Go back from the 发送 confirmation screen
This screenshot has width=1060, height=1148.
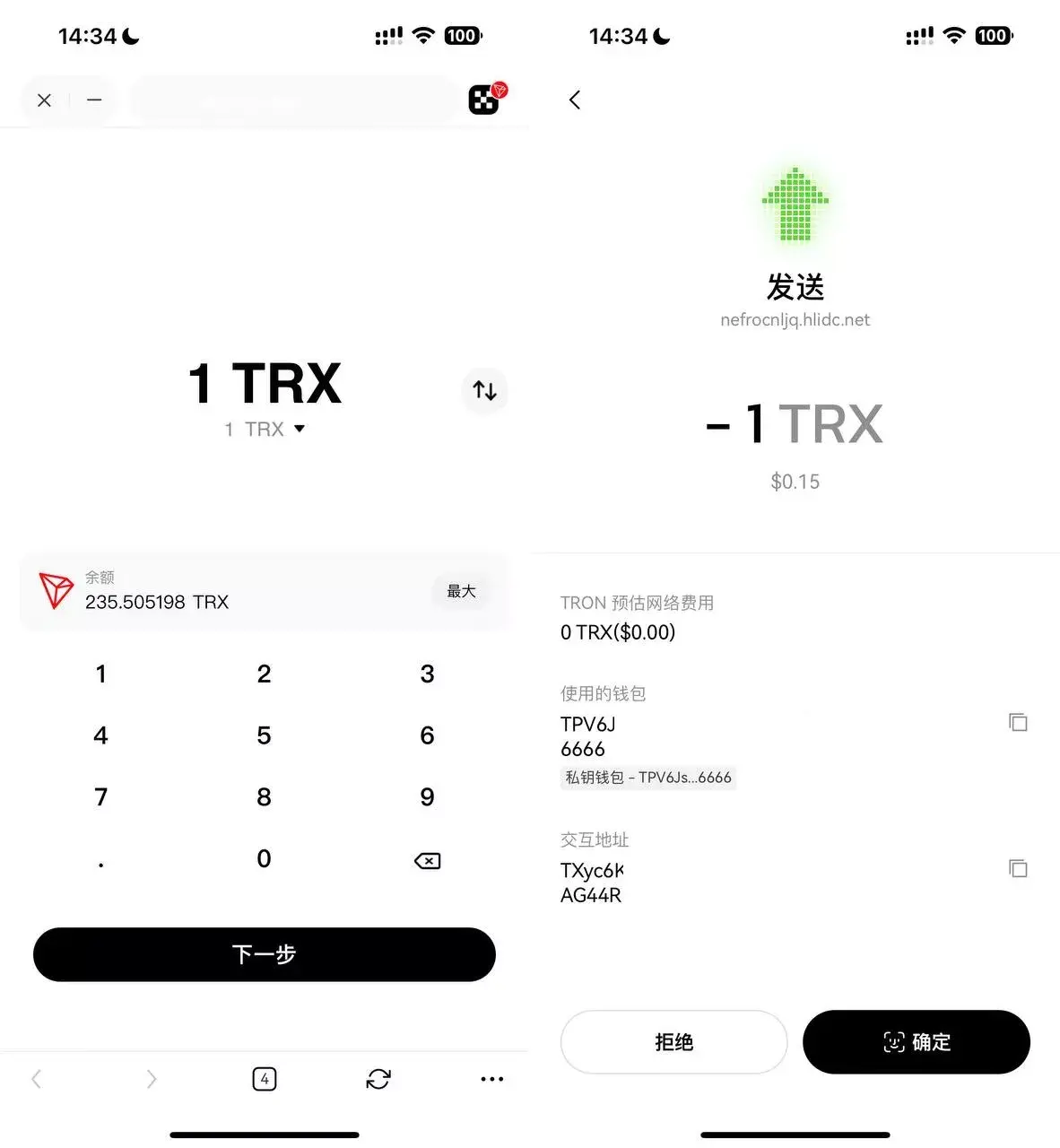tap(575, 100)
